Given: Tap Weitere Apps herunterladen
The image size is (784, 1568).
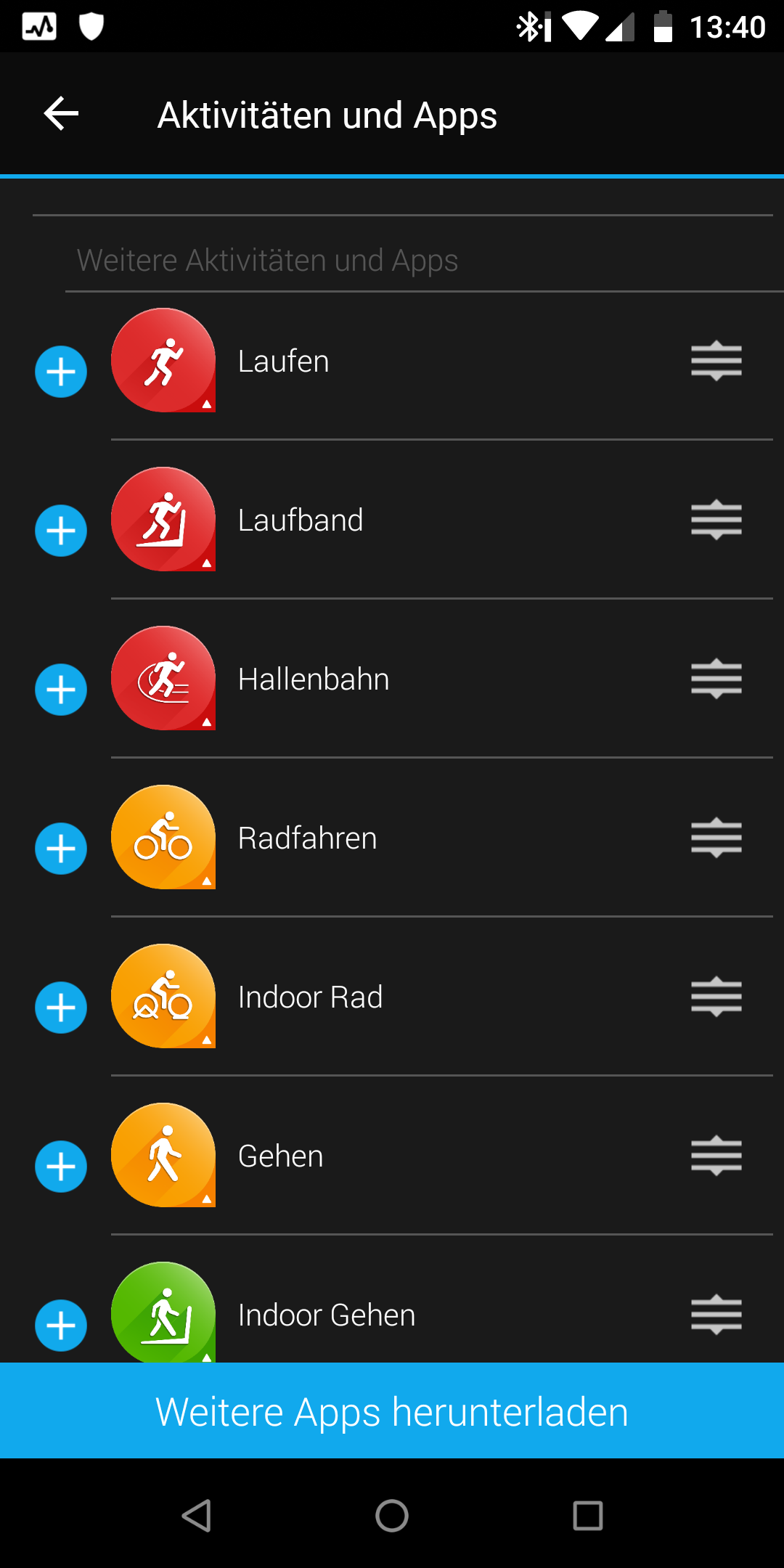Looking at the screenshot, I should point(392,1411).
